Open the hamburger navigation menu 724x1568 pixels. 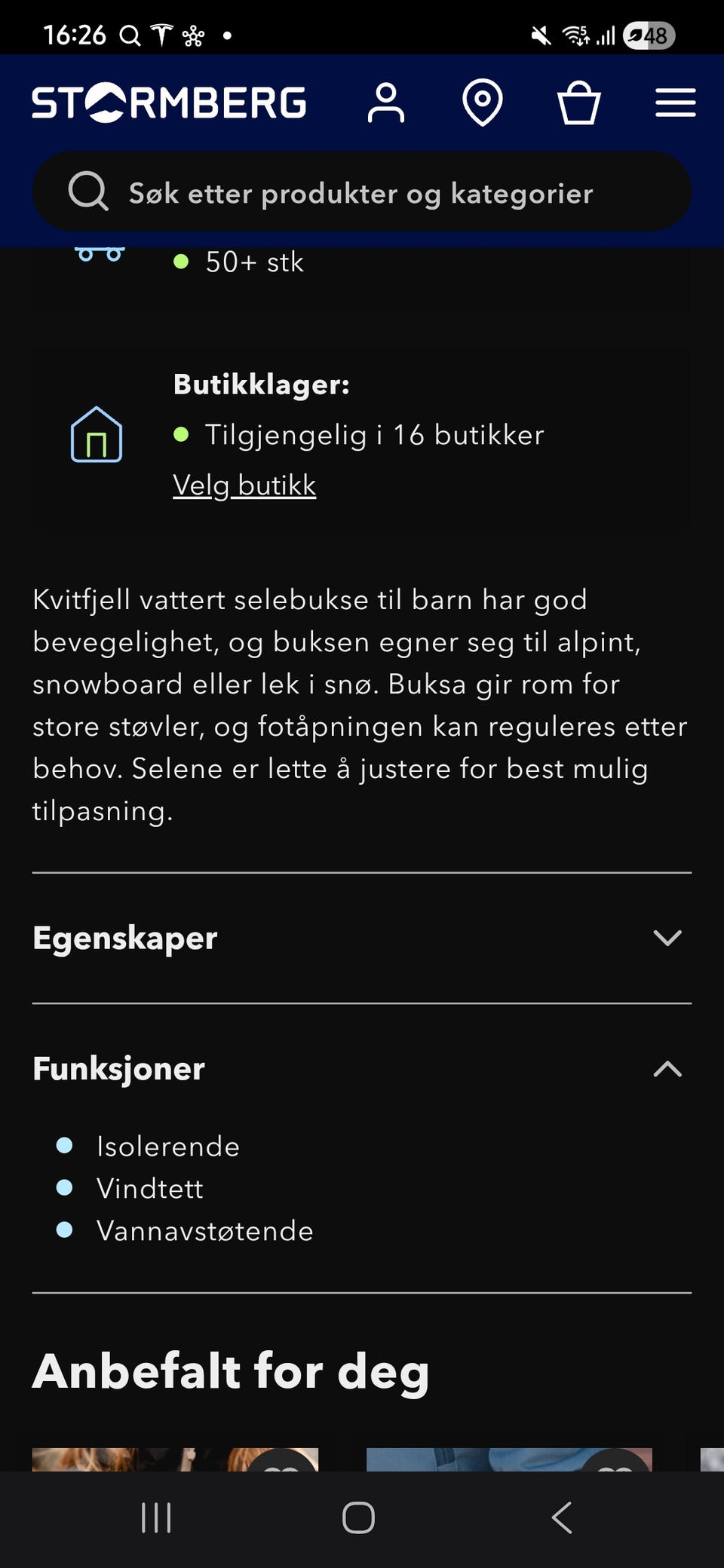tap(675, 103)
